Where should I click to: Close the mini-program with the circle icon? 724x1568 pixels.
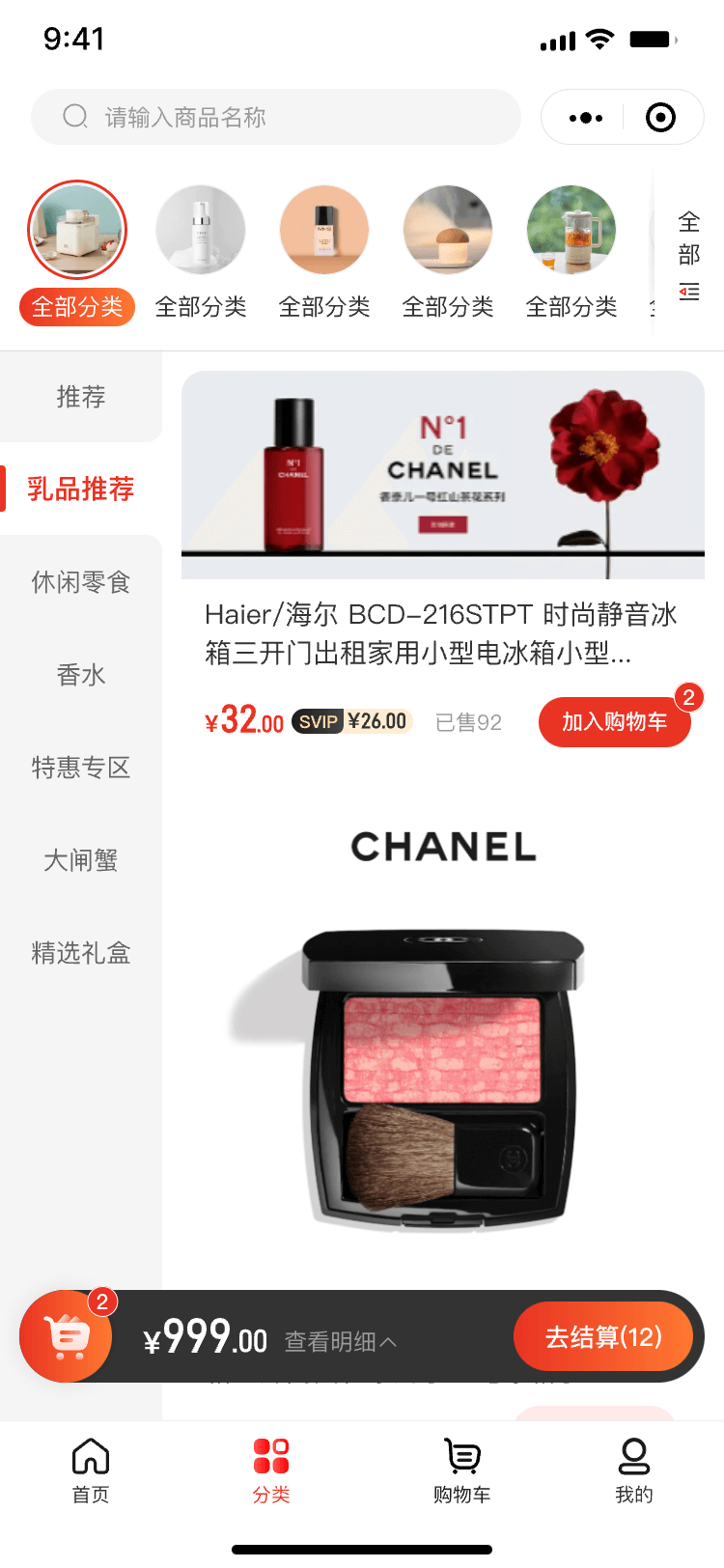click(660, 118)
